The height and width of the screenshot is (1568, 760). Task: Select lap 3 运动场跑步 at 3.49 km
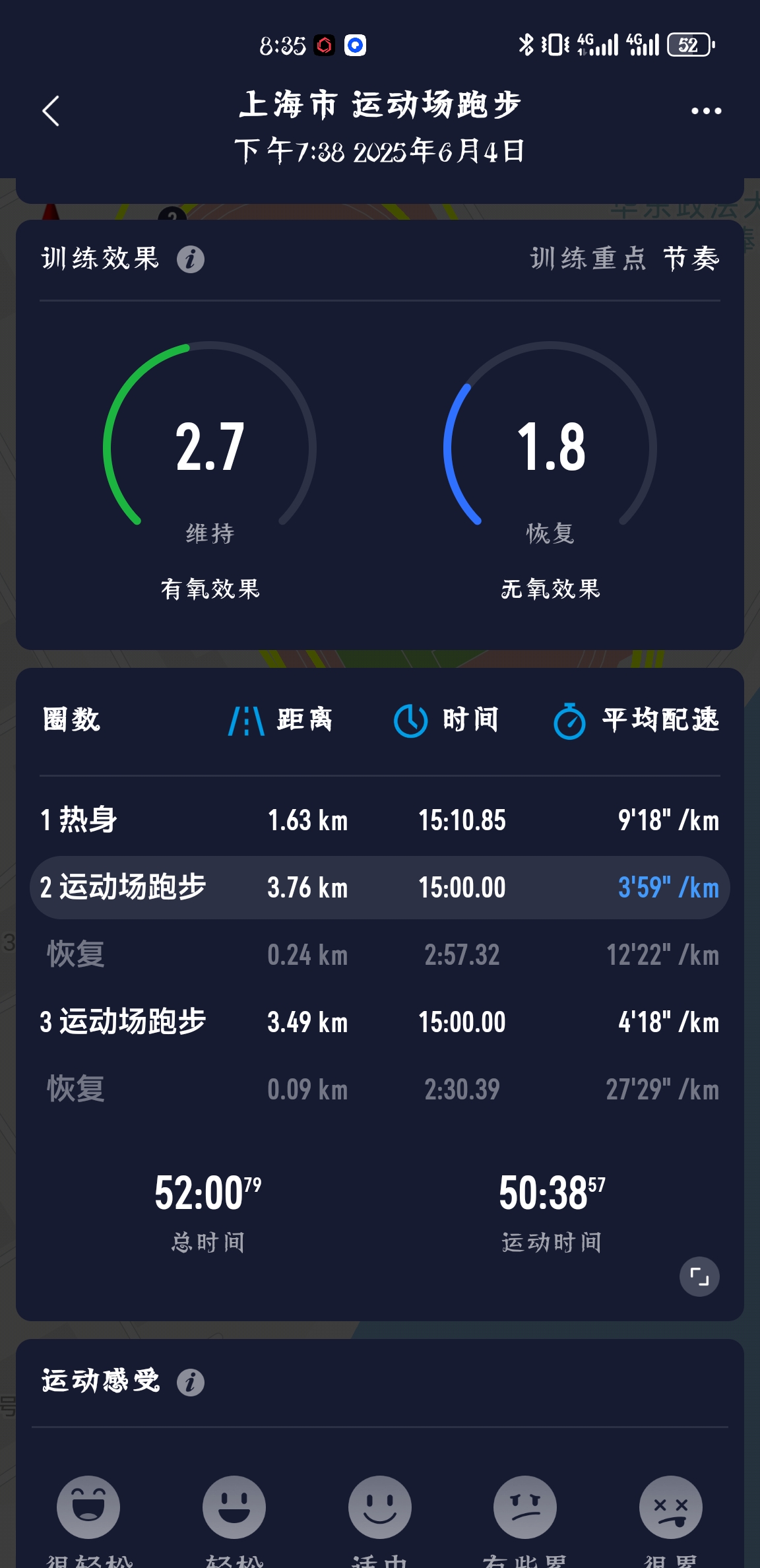tap(379, 1022)
